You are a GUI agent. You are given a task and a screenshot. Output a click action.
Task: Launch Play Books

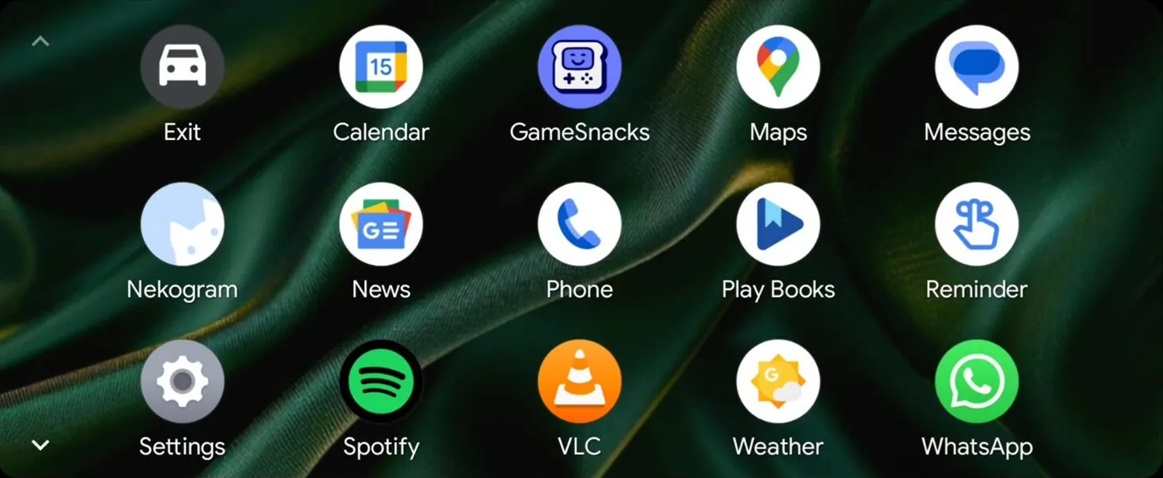[x=778, y=225]
